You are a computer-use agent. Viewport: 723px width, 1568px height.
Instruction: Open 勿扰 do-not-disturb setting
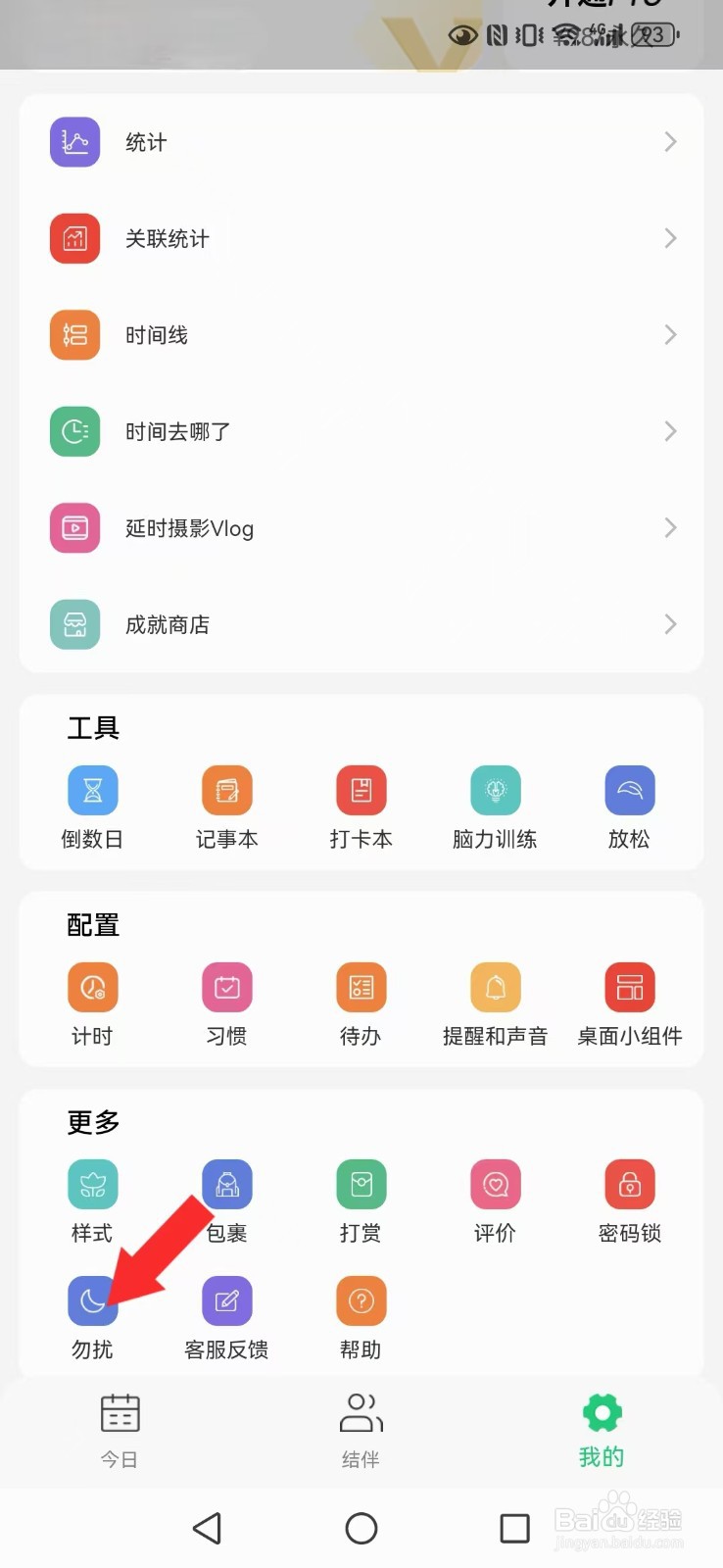coord(92,1319)
